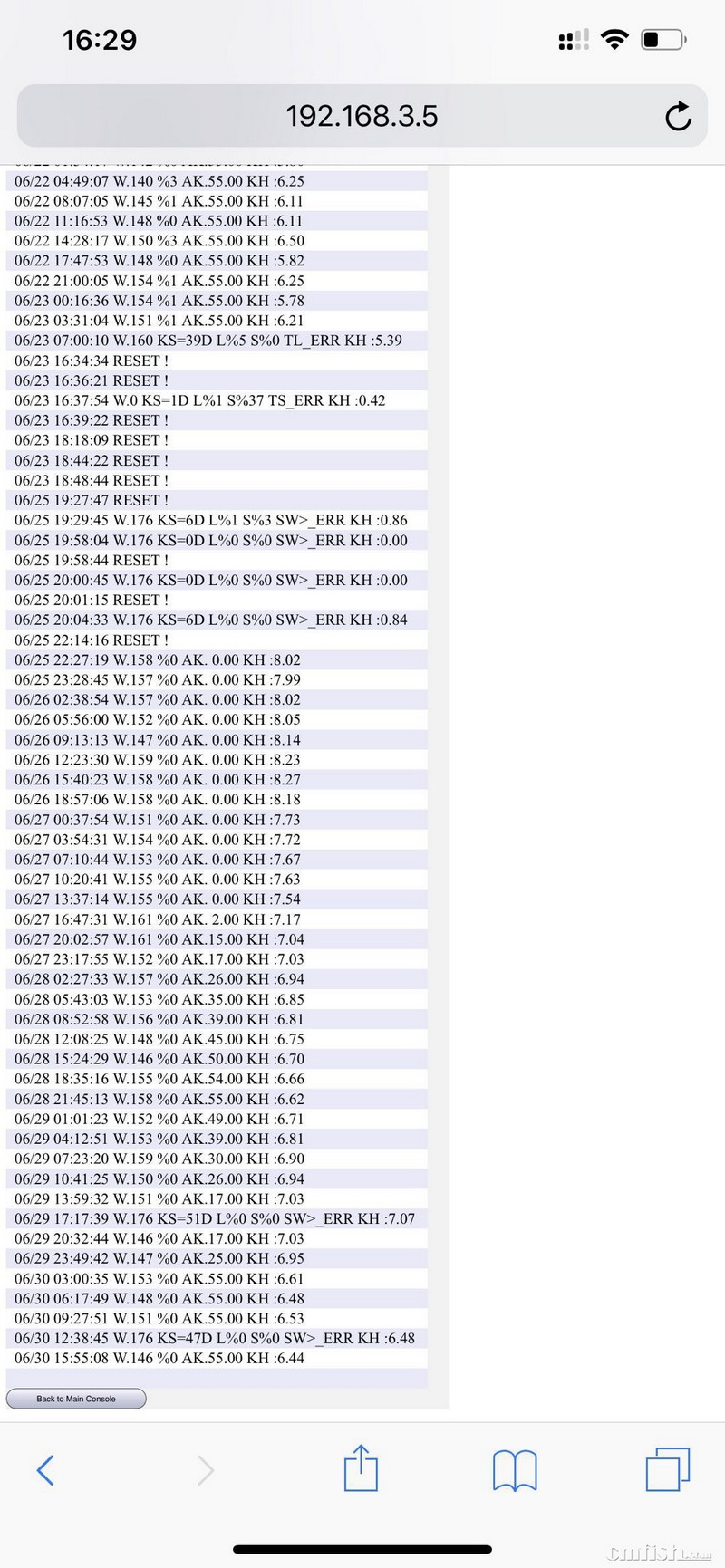725x1568 pixels.
Task: Tap the 192.168.3.5 address bar
Action: point(362,116)
